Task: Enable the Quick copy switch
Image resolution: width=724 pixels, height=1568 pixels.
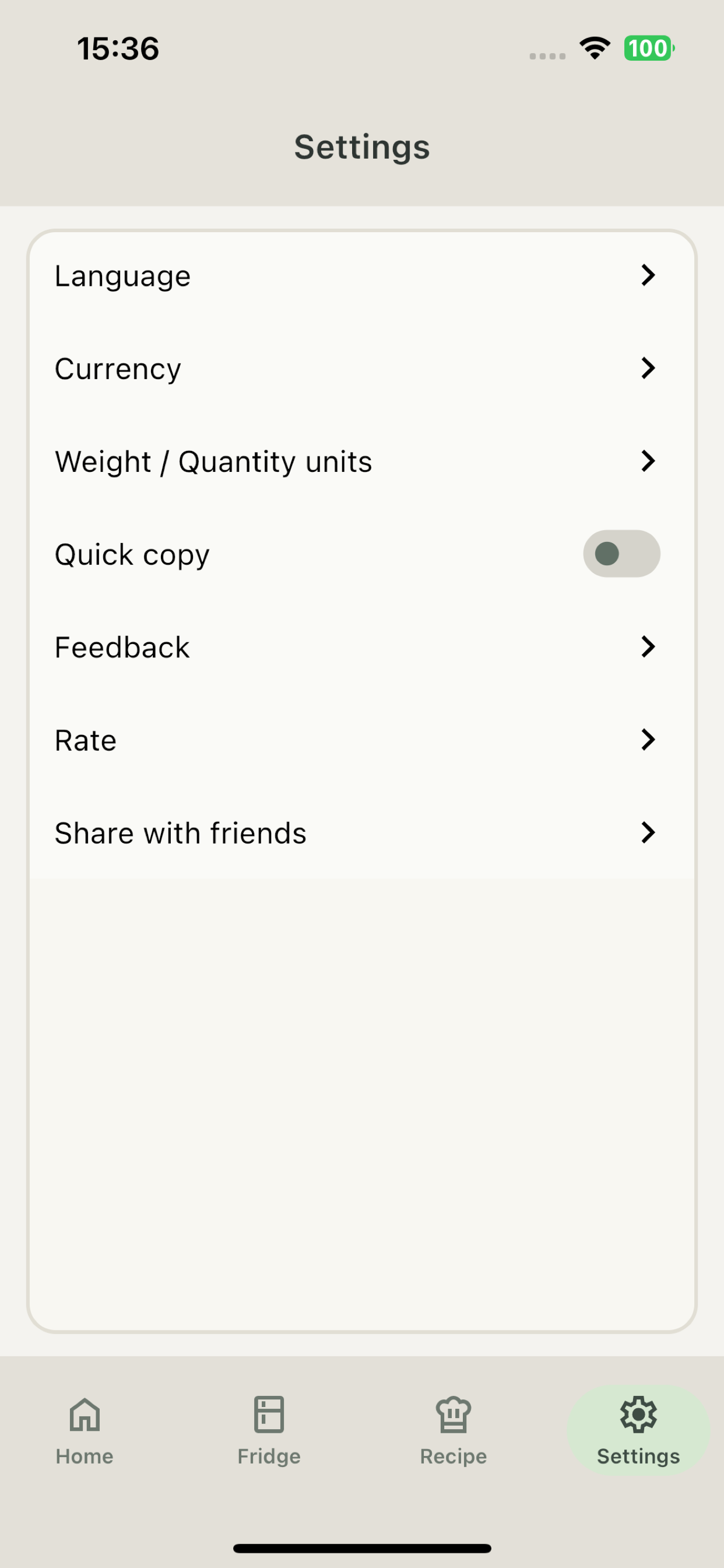Action: [x=621, y=554]
